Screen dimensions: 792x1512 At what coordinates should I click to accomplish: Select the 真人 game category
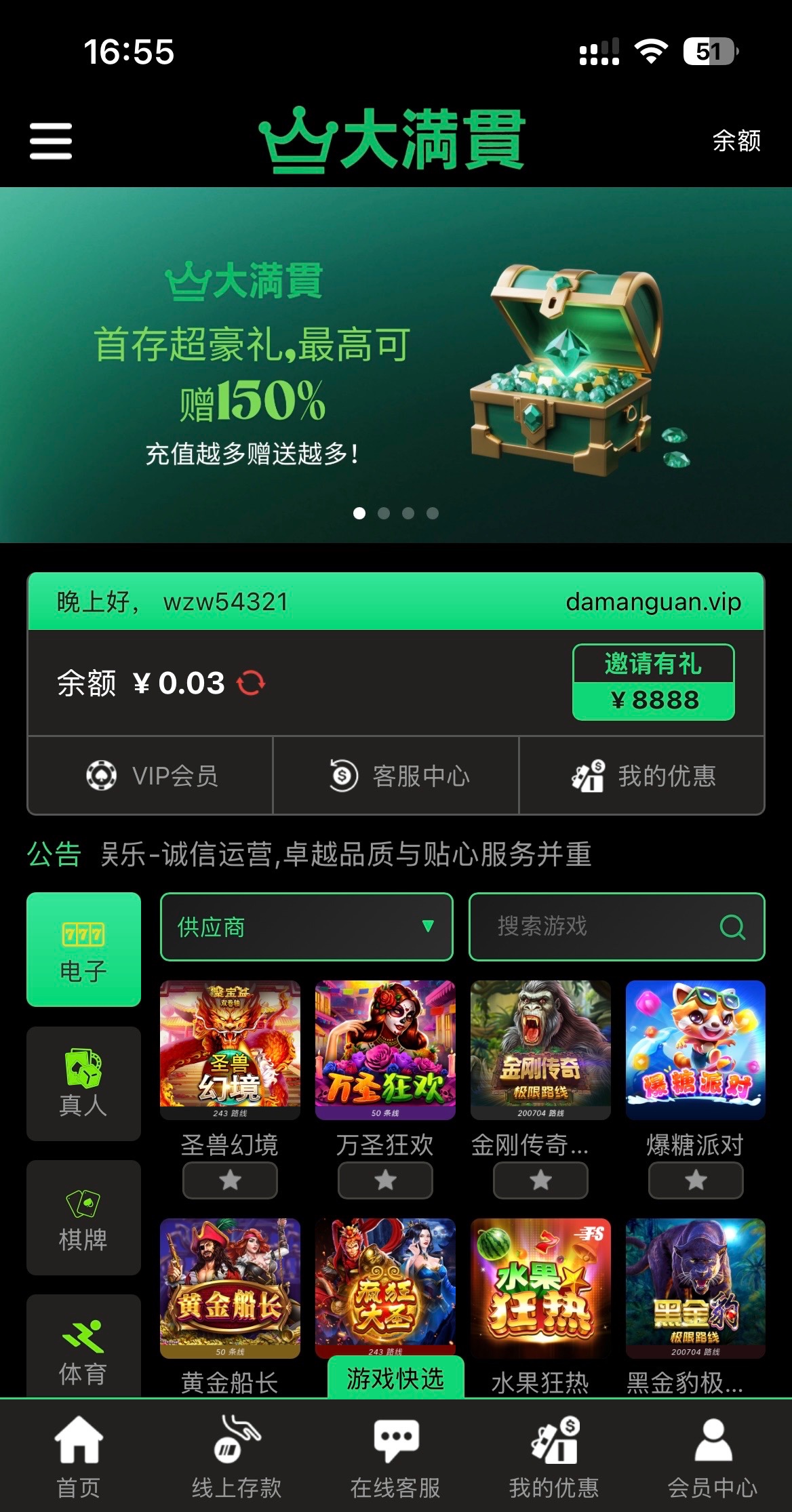tap(83, 1083)
